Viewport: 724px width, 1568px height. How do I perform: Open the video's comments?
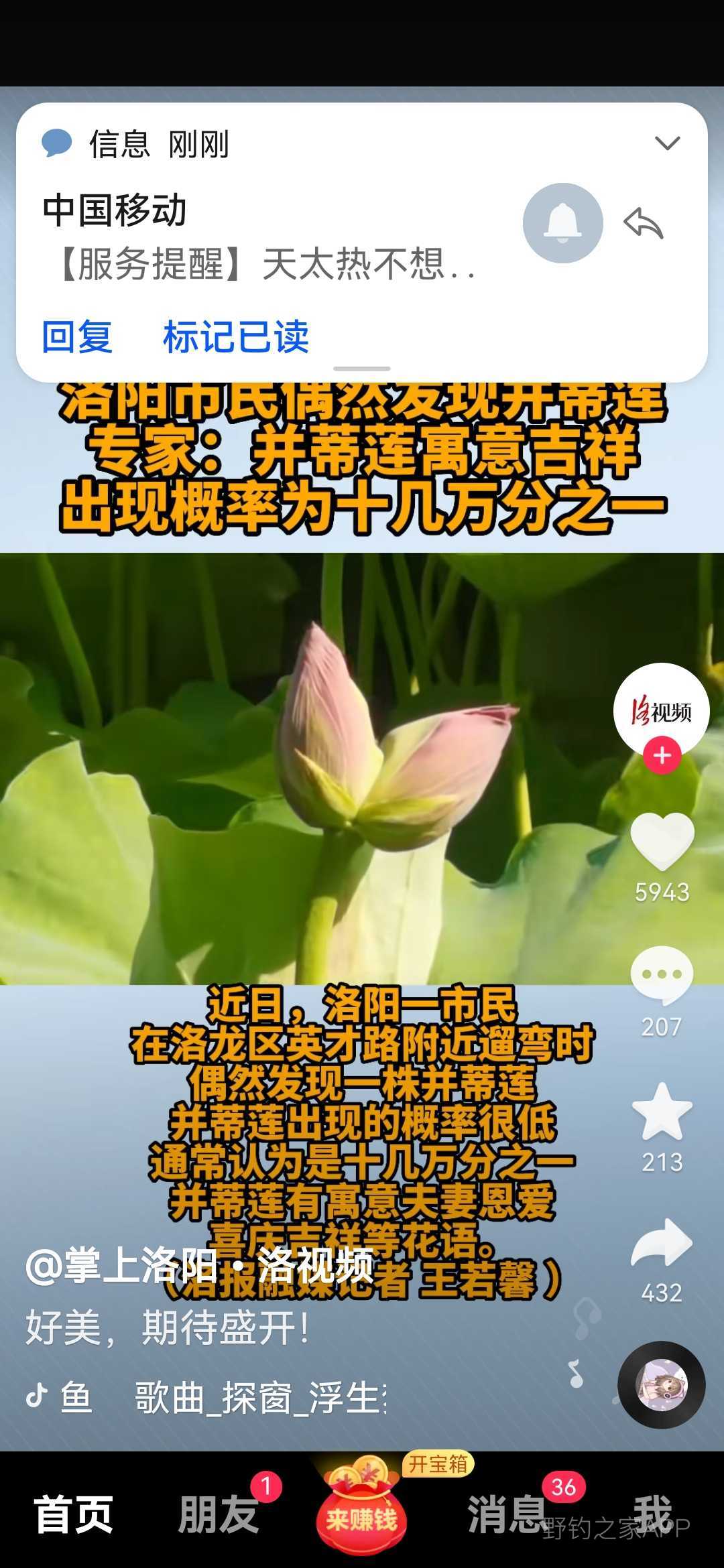coord(662,975)
